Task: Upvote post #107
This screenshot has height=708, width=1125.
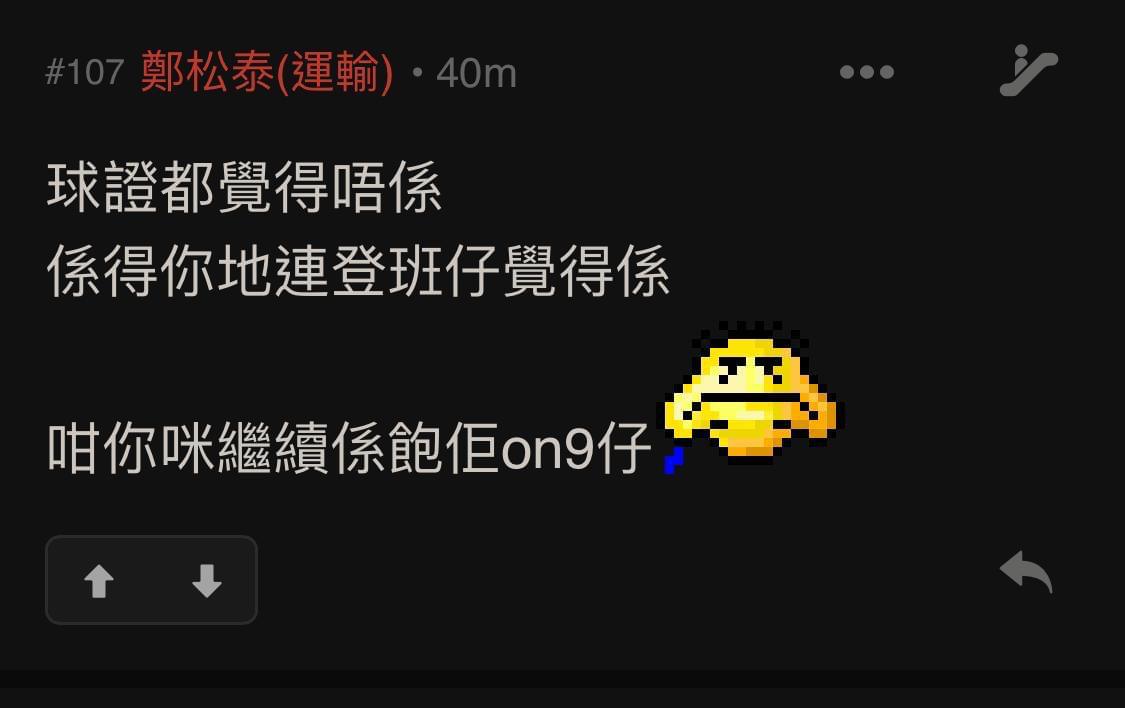Action: [x=98, y=581]
